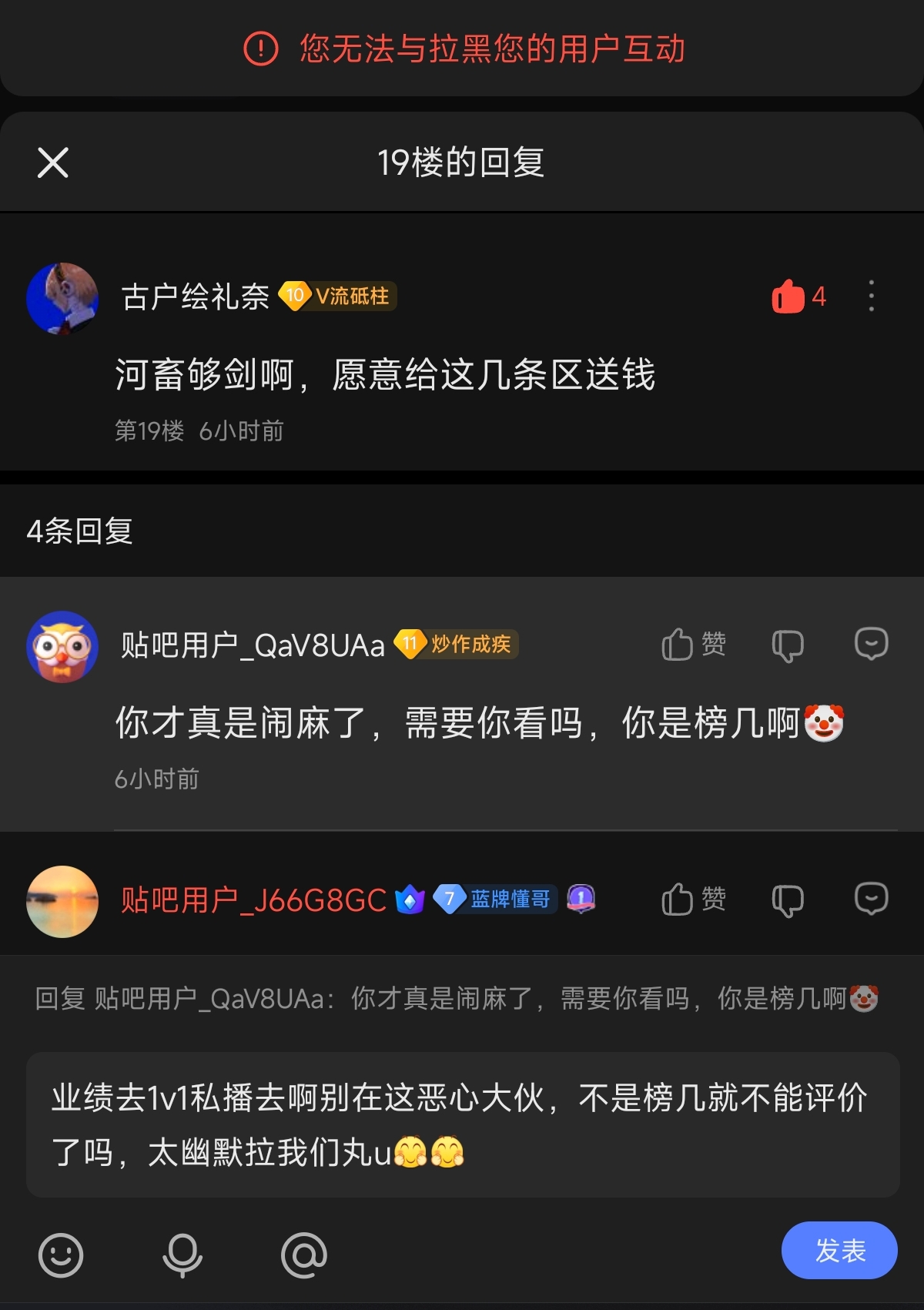Like 贴吧用户_J66G8GC's reply

(693, 899)
